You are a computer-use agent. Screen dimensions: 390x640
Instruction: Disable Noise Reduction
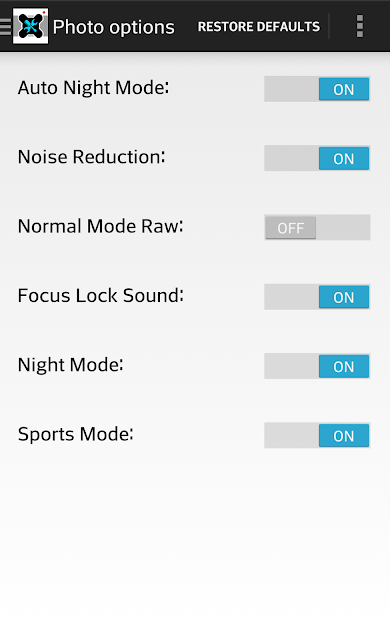(x=317, y=158)
